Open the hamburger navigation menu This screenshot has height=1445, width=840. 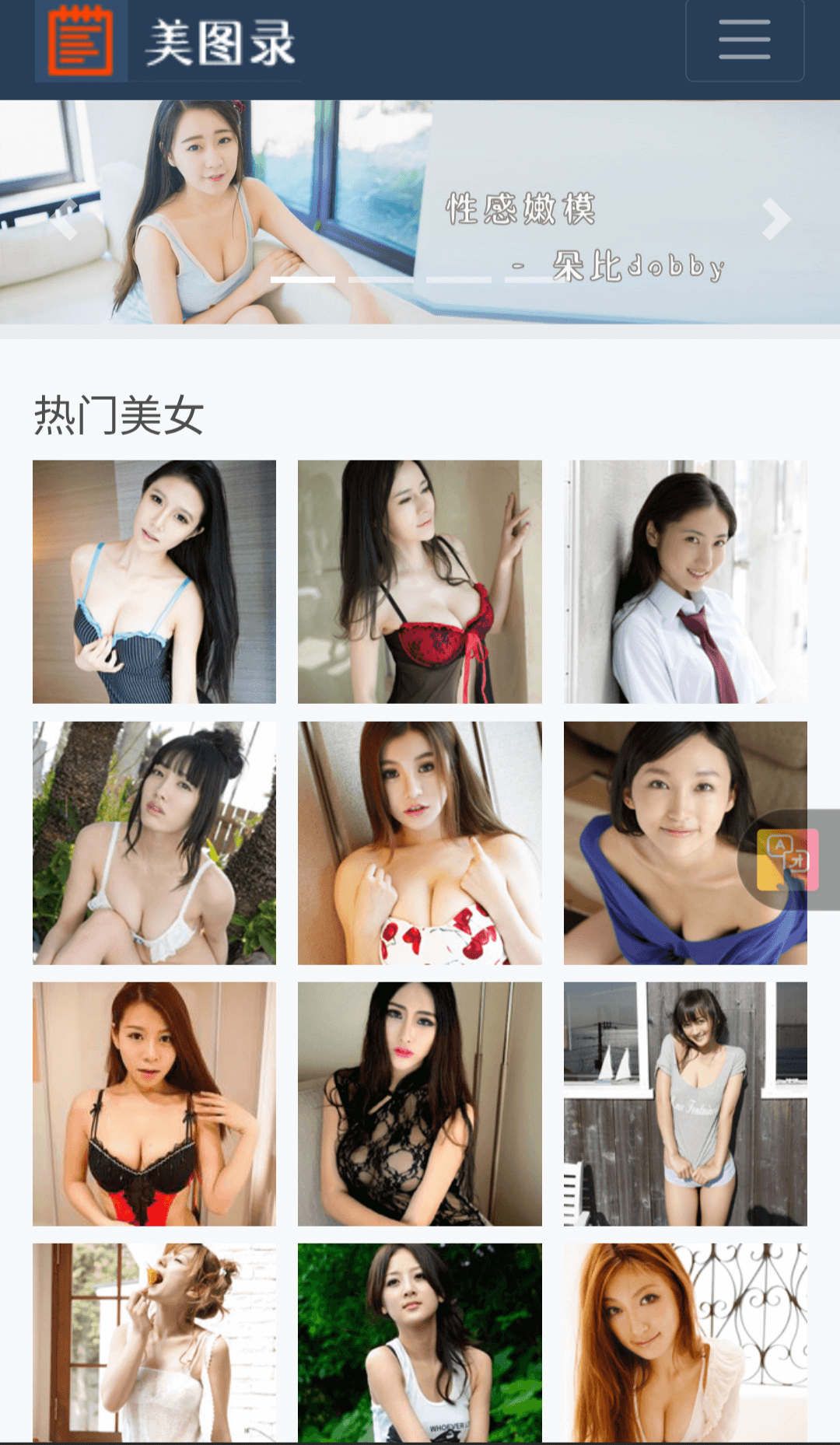point(744,40)
